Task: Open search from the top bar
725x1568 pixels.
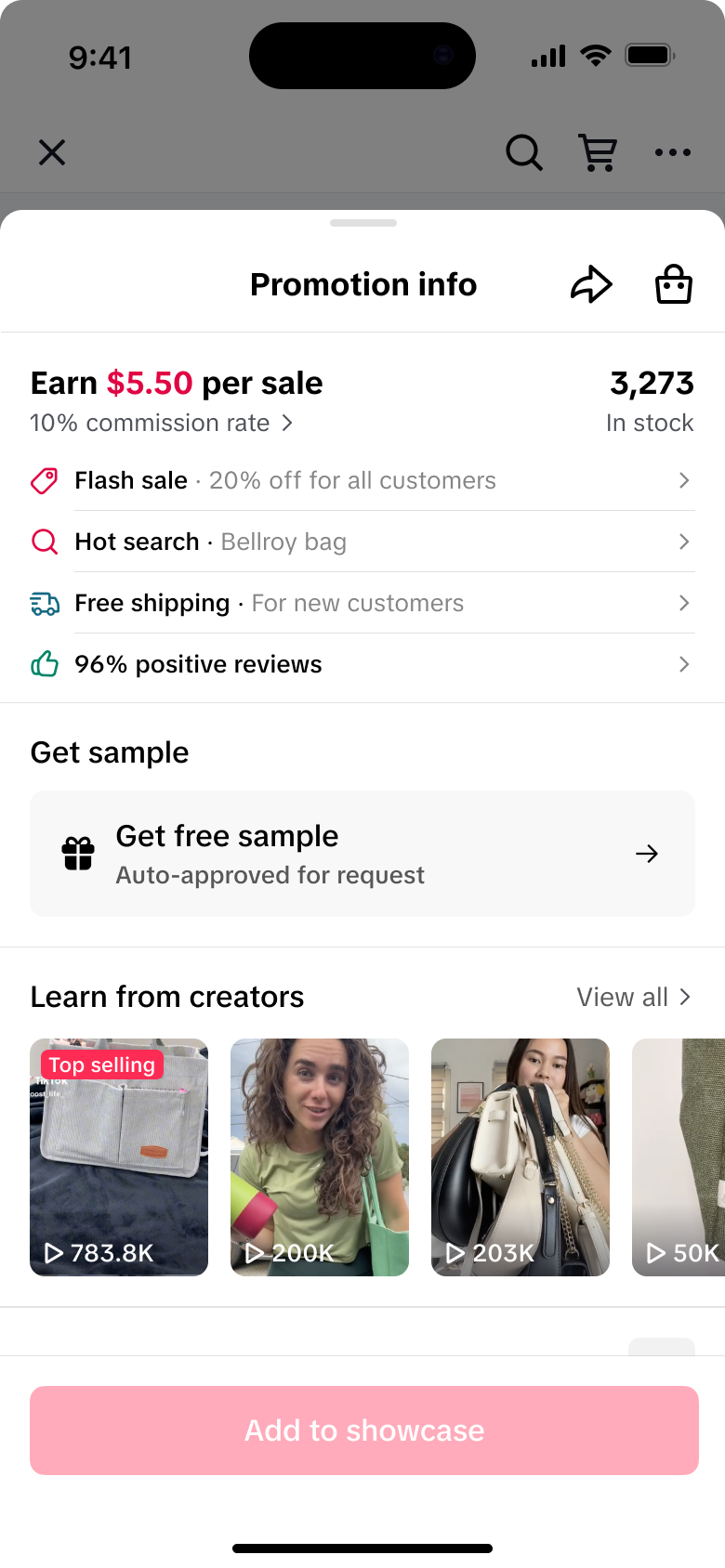Action: coord(523,152)
